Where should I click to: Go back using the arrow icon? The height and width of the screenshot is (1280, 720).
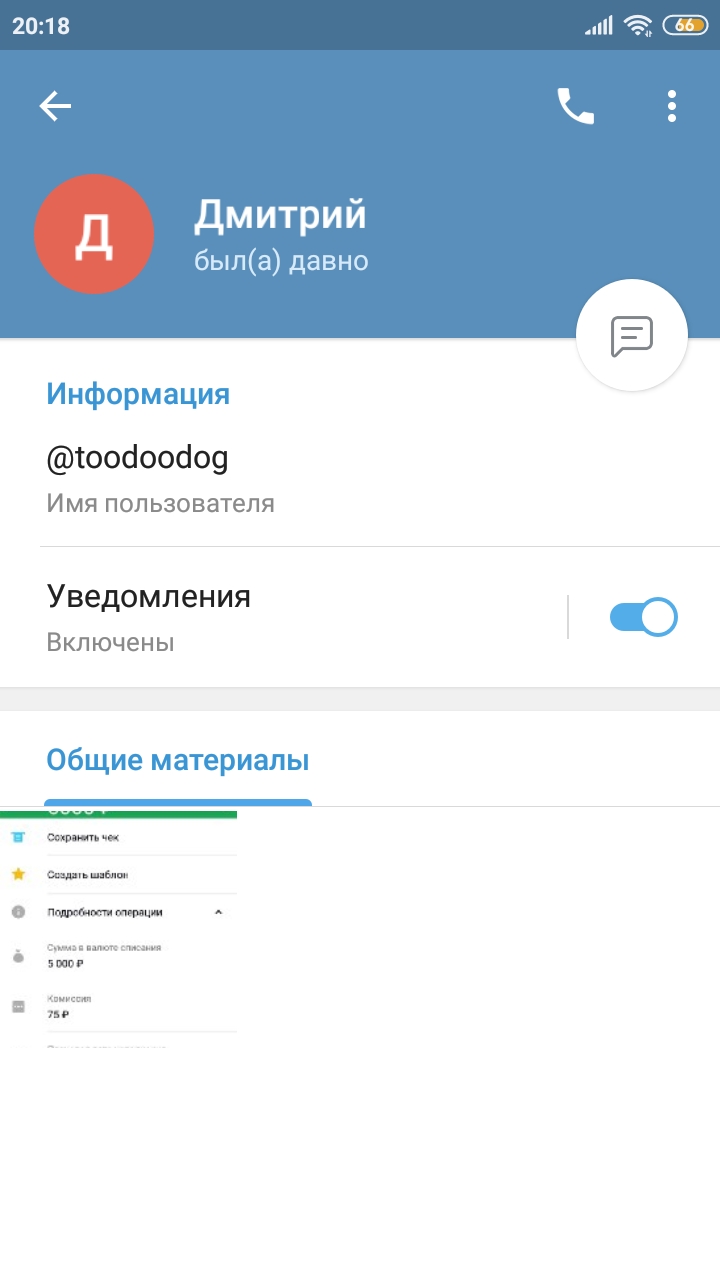coord(55,106)
